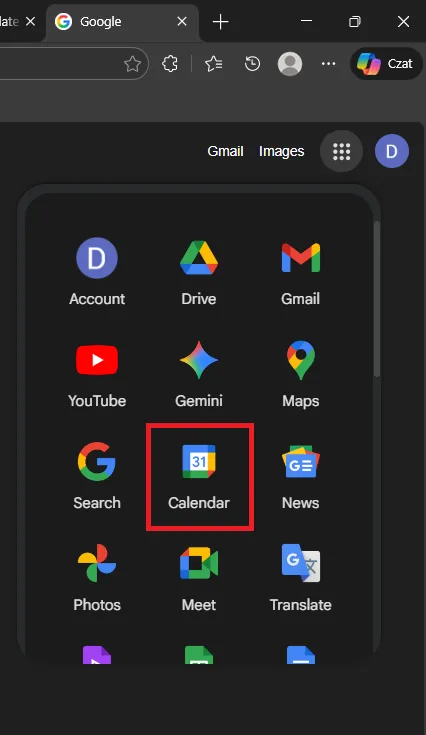Go to Images link

tap(282, 151)
